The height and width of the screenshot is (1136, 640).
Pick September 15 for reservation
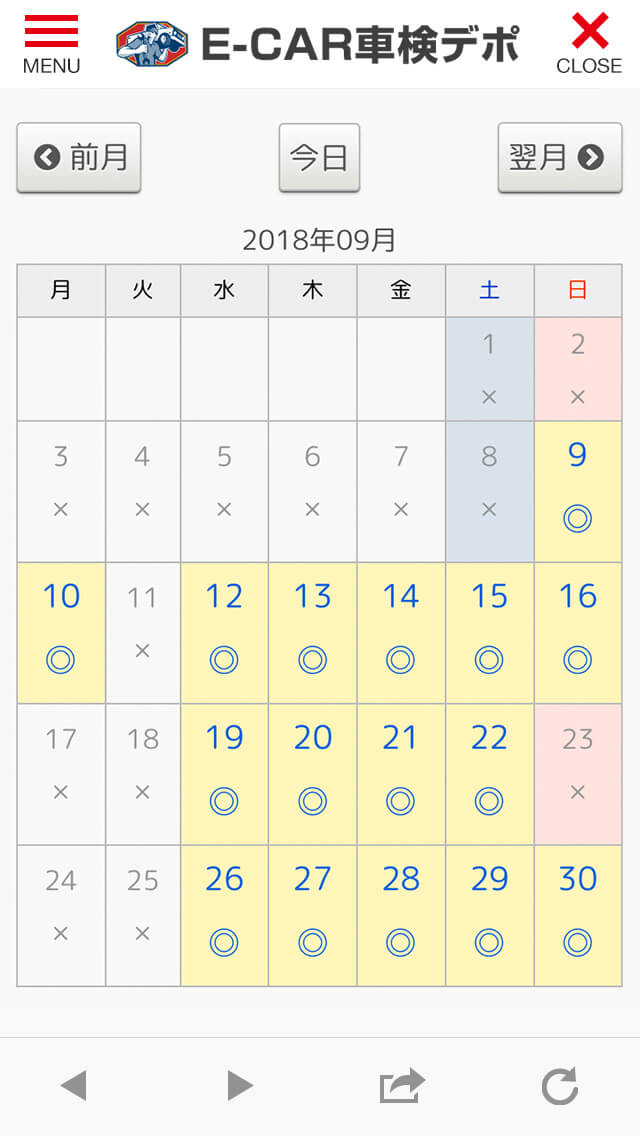coord(489,632)
